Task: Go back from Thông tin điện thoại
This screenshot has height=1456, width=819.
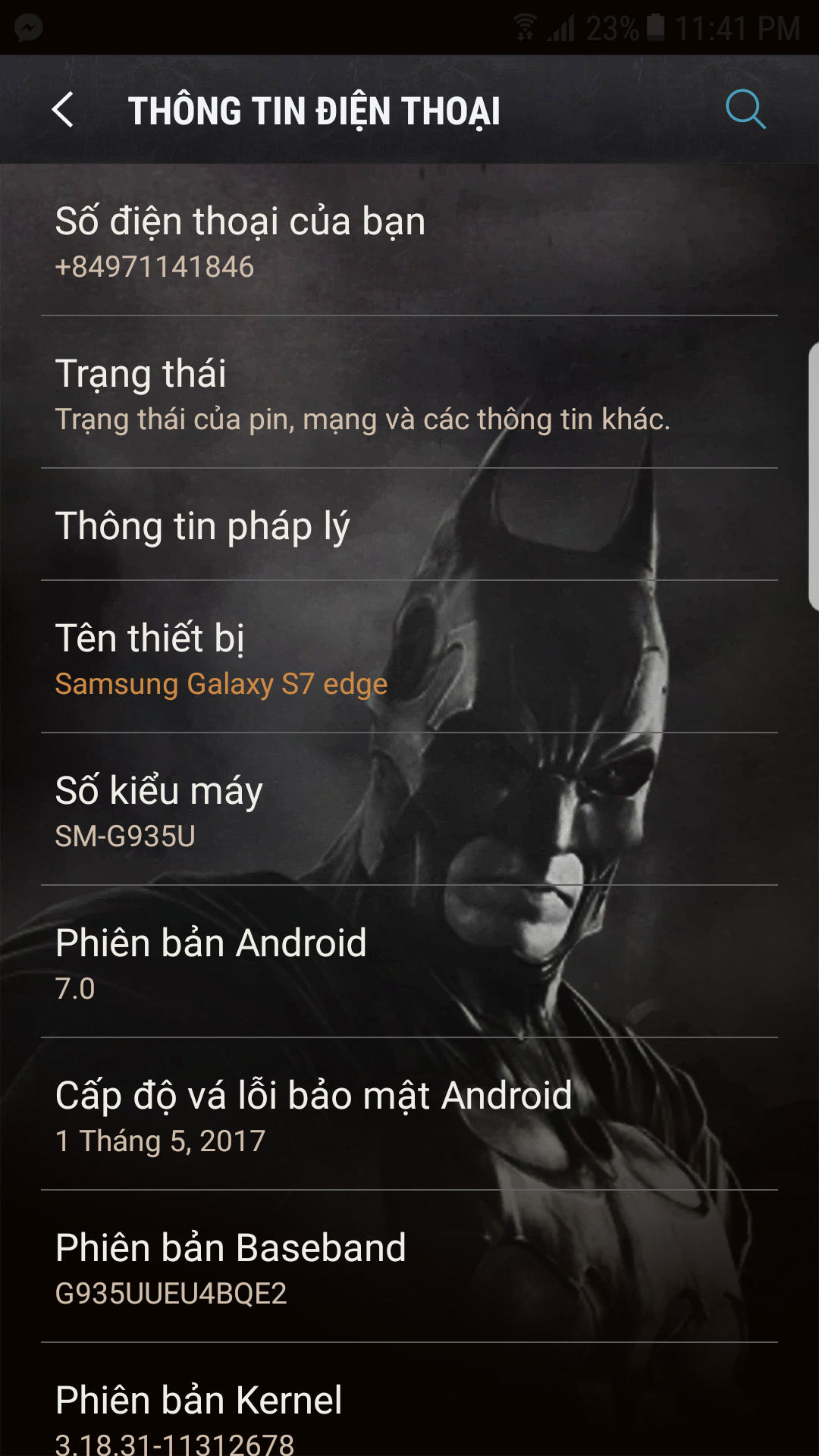Action: [x=64, y=111]
